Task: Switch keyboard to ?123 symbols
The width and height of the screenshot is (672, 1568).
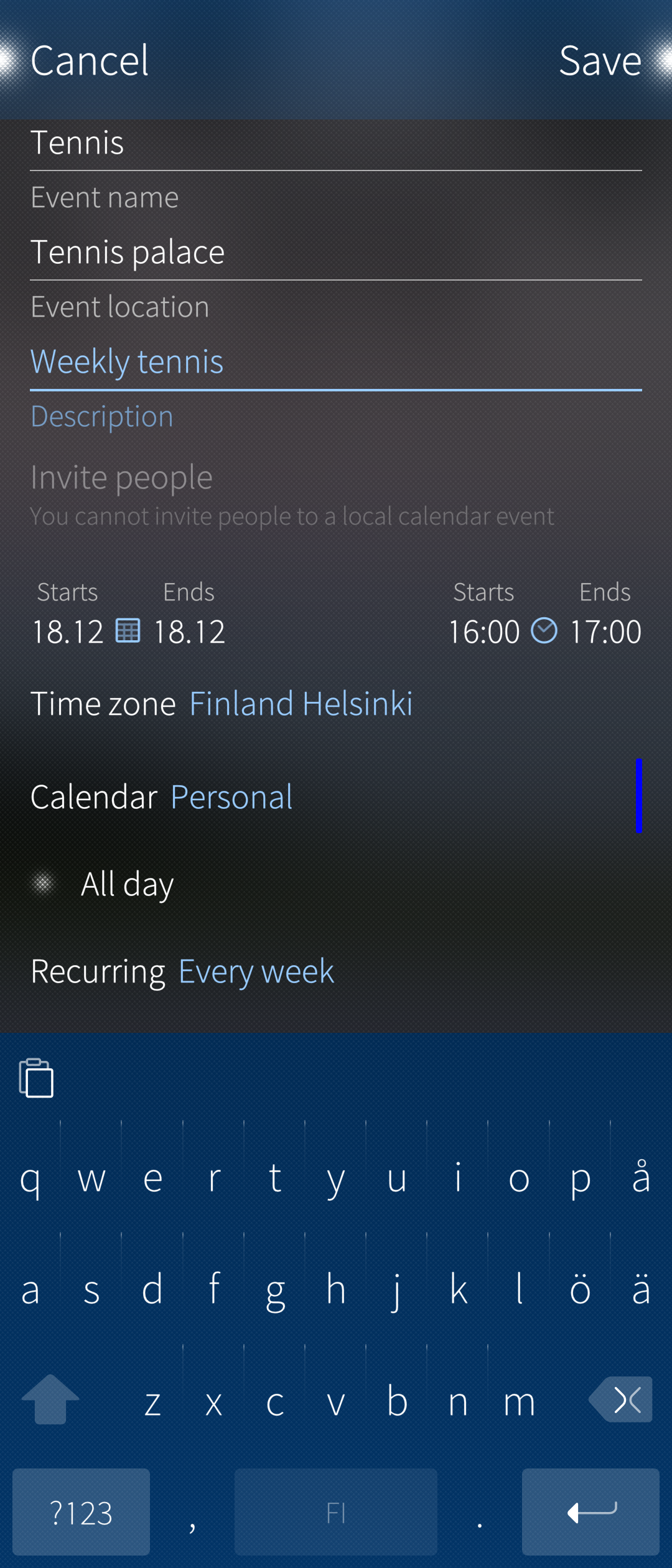Action: (82, 1512)
